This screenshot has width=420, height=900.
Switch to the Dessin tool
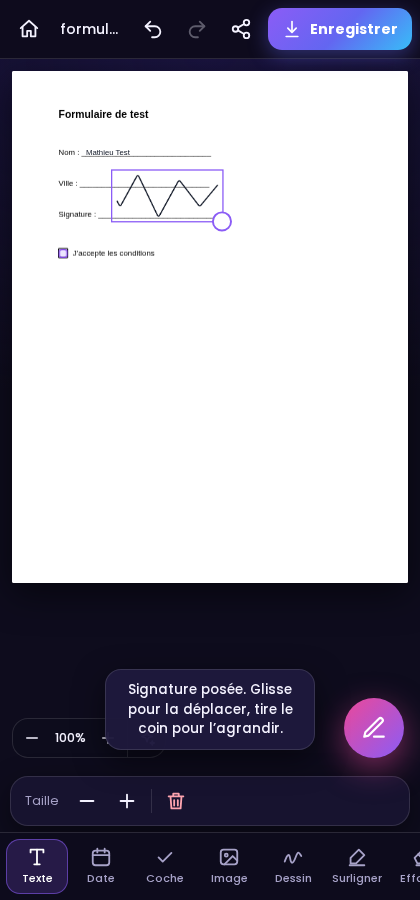click(x=293, y=866)
